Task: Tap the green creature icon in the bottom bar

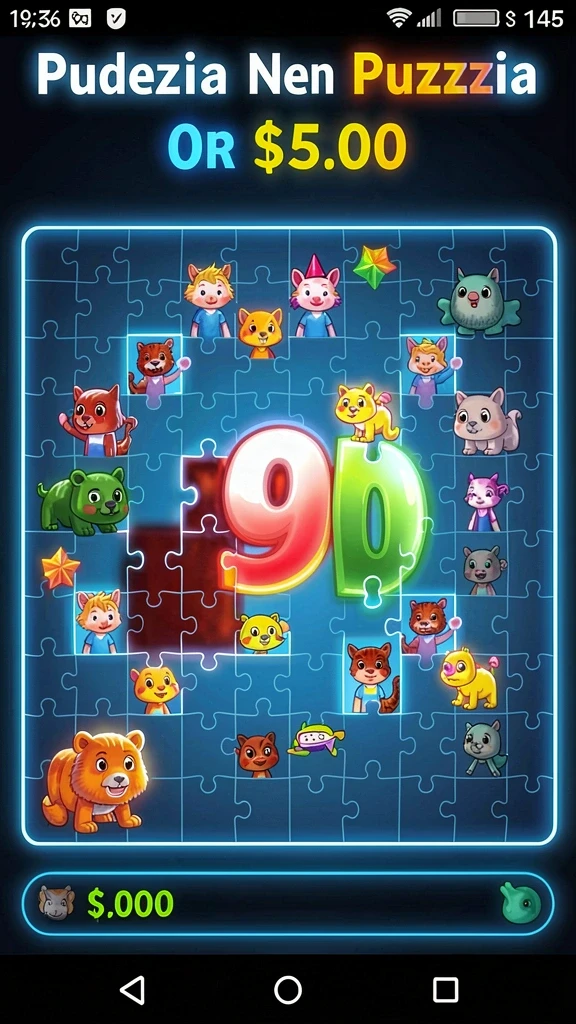Action: (520, 903)
